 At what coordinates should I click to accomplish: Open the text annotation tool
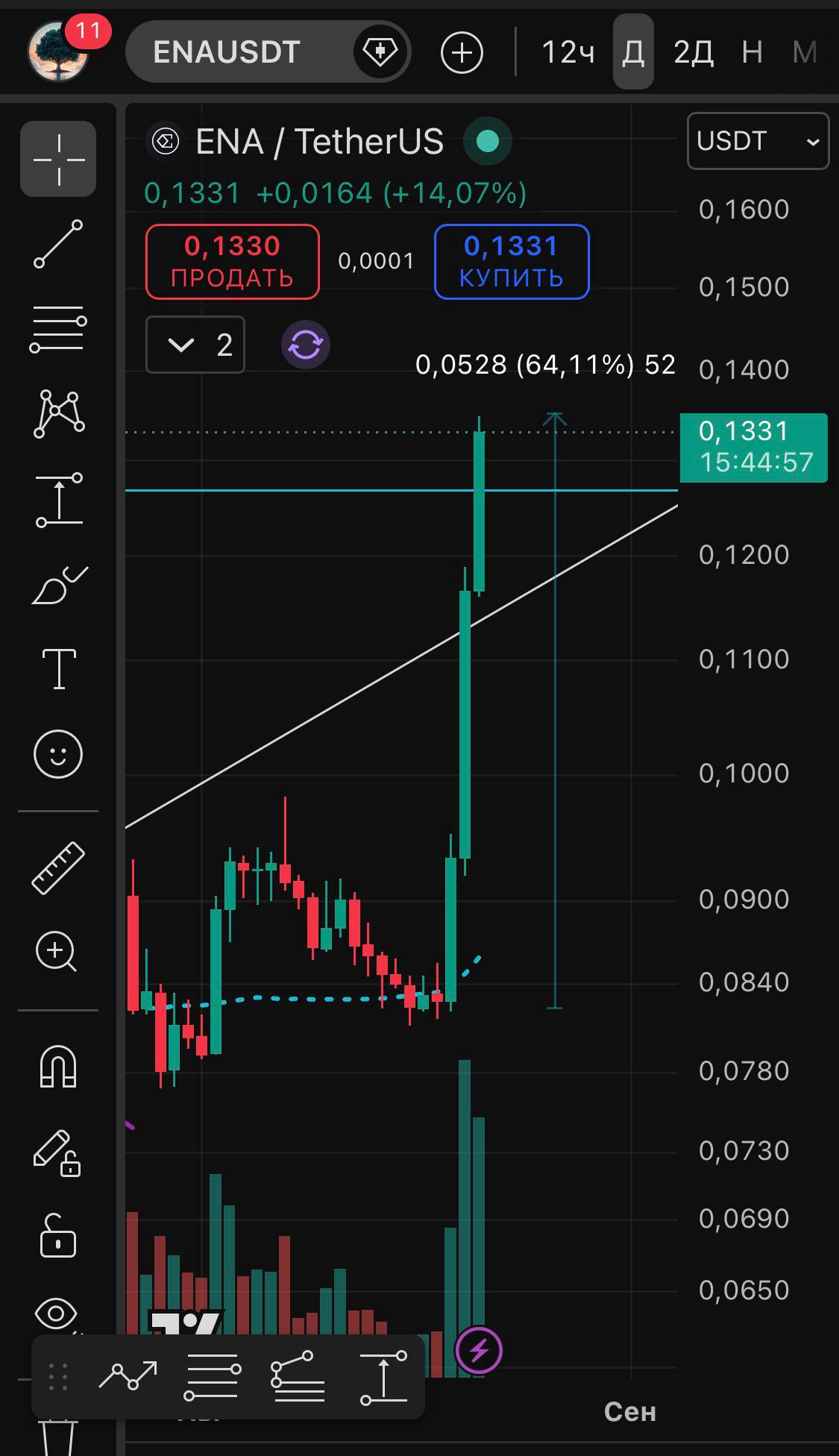[59, 669]
